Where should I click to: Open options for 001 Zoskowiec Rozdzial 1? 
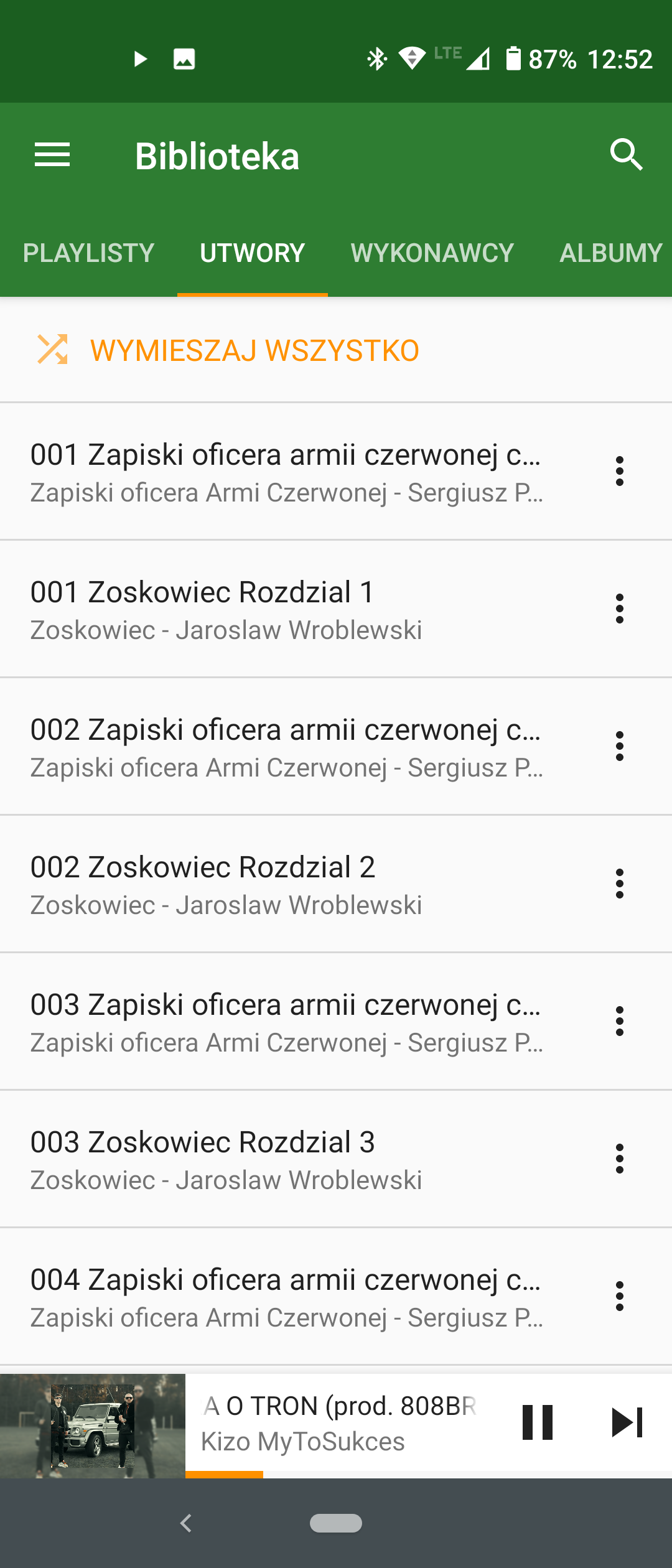click(619, 609)
